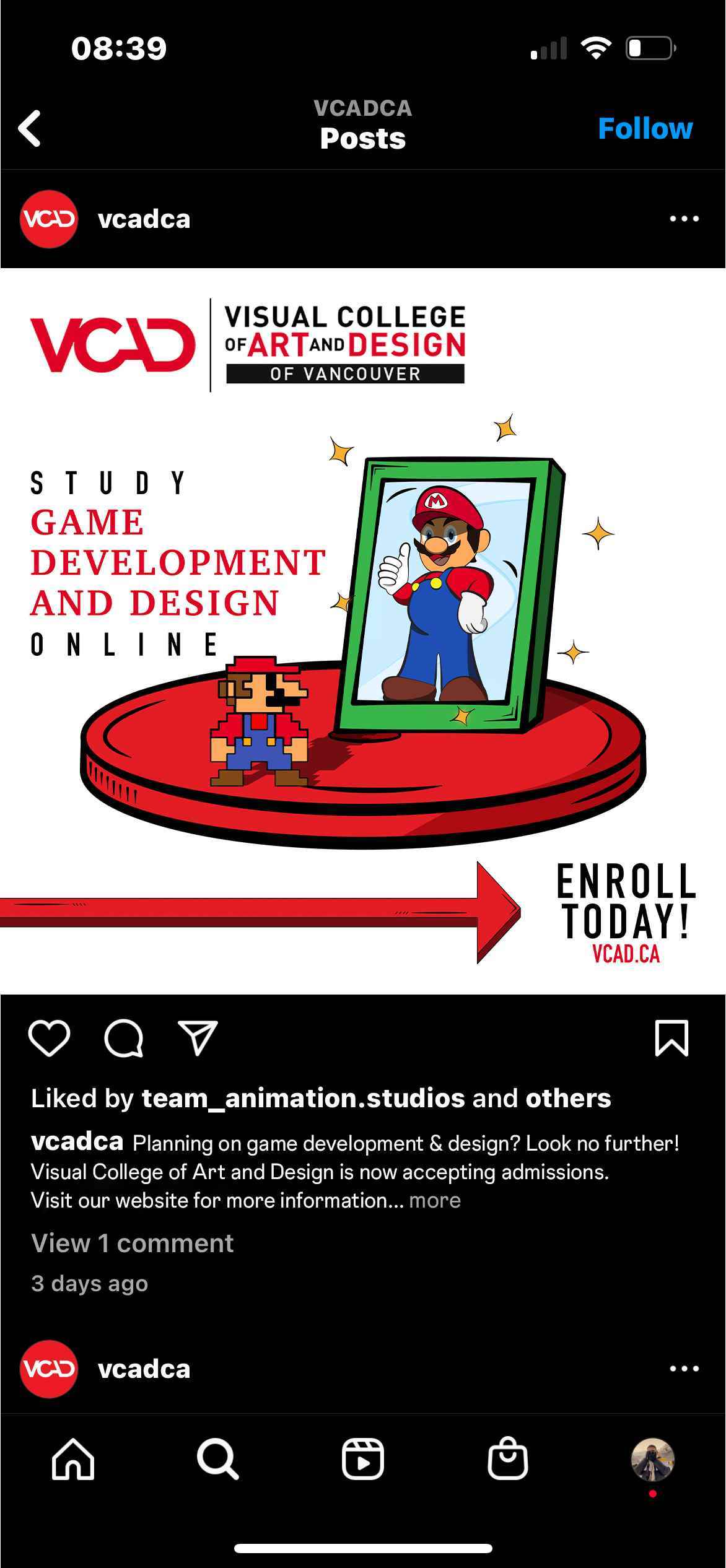Expand the caption with more
The image size is (726, 1568).
tap(435, 1201)
